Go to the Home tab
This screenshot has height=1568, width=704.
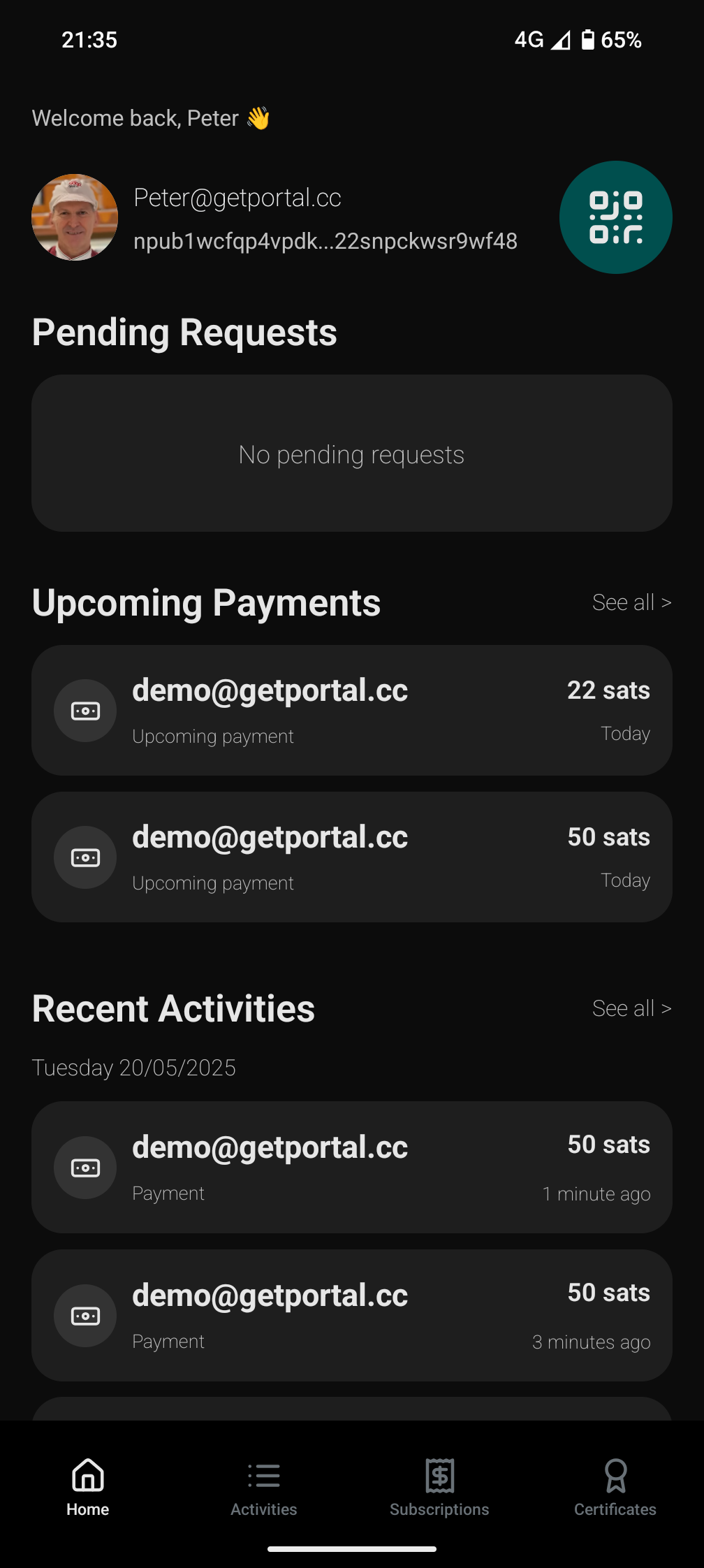(x=88, y=1487)
